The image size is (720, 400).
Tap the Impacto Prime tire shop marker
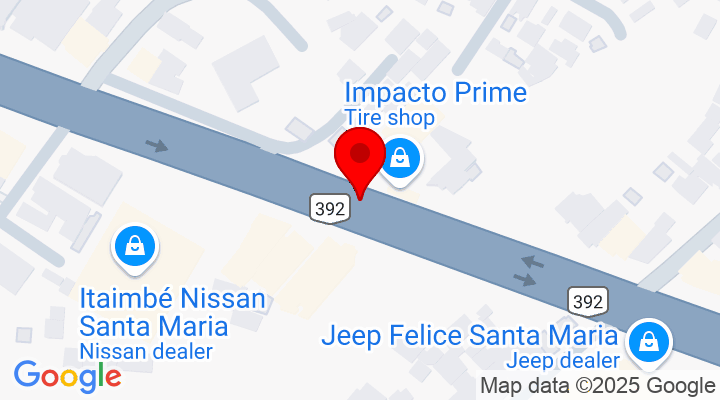pyautogui.click(x=400, y=159)
